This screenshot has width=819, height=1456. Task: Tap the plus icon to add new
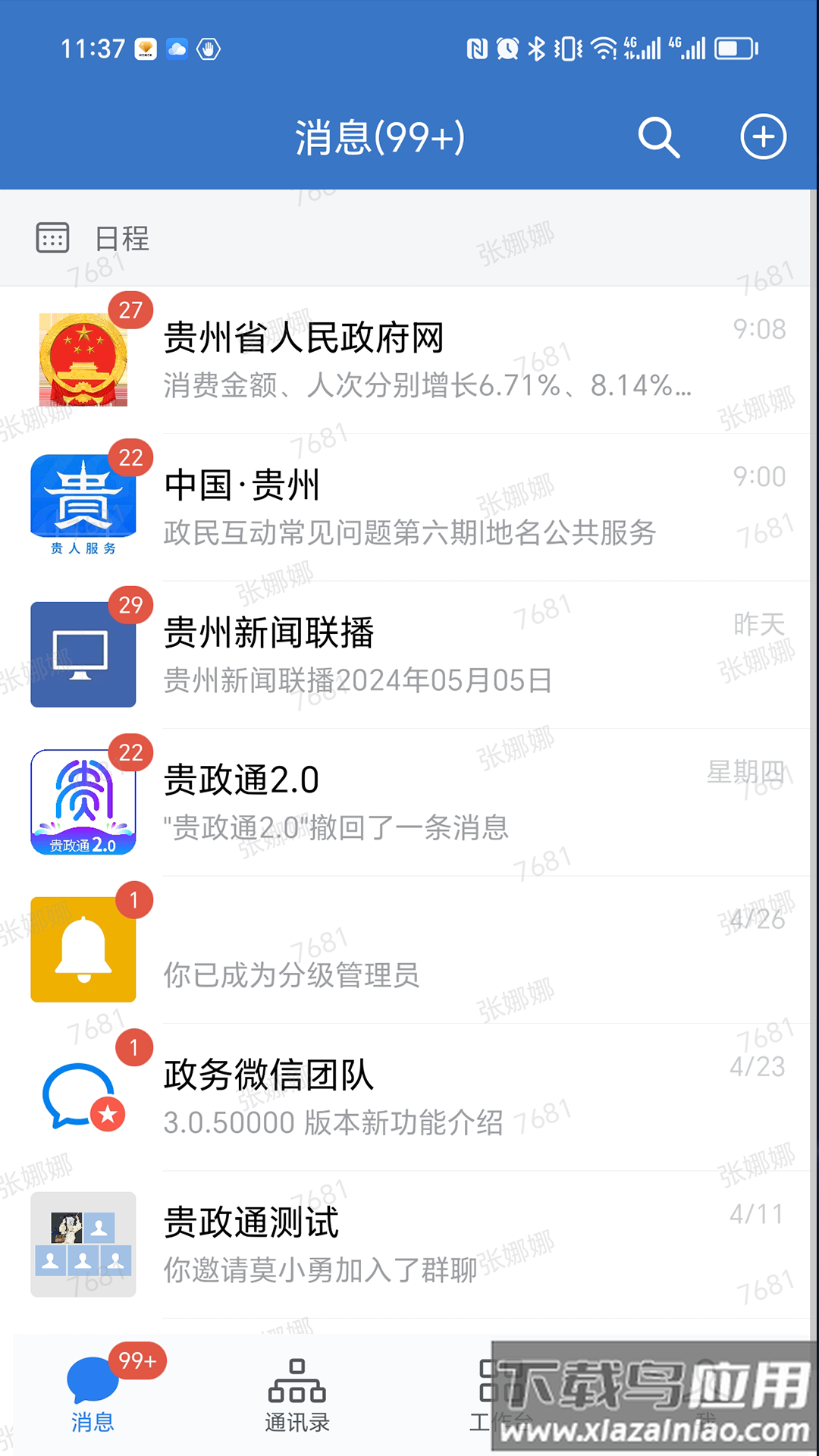pyautogui.click(x=763, y=137)
